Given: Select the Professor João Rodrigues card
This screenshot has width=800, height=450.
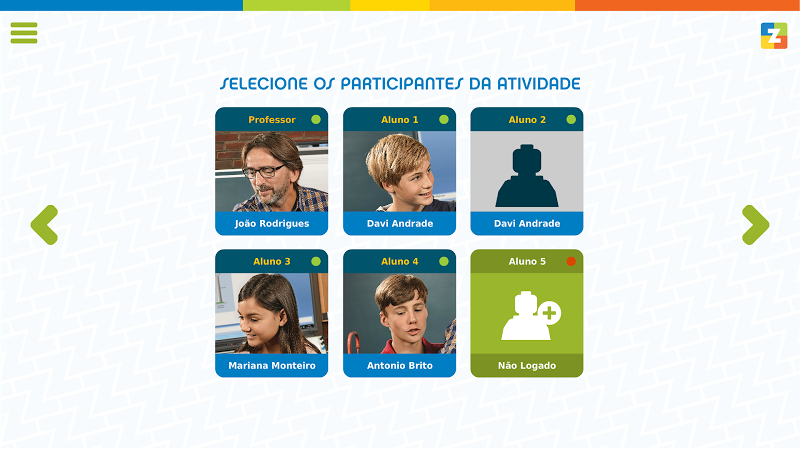Looking at the screenshot, I should click(271, 171).
